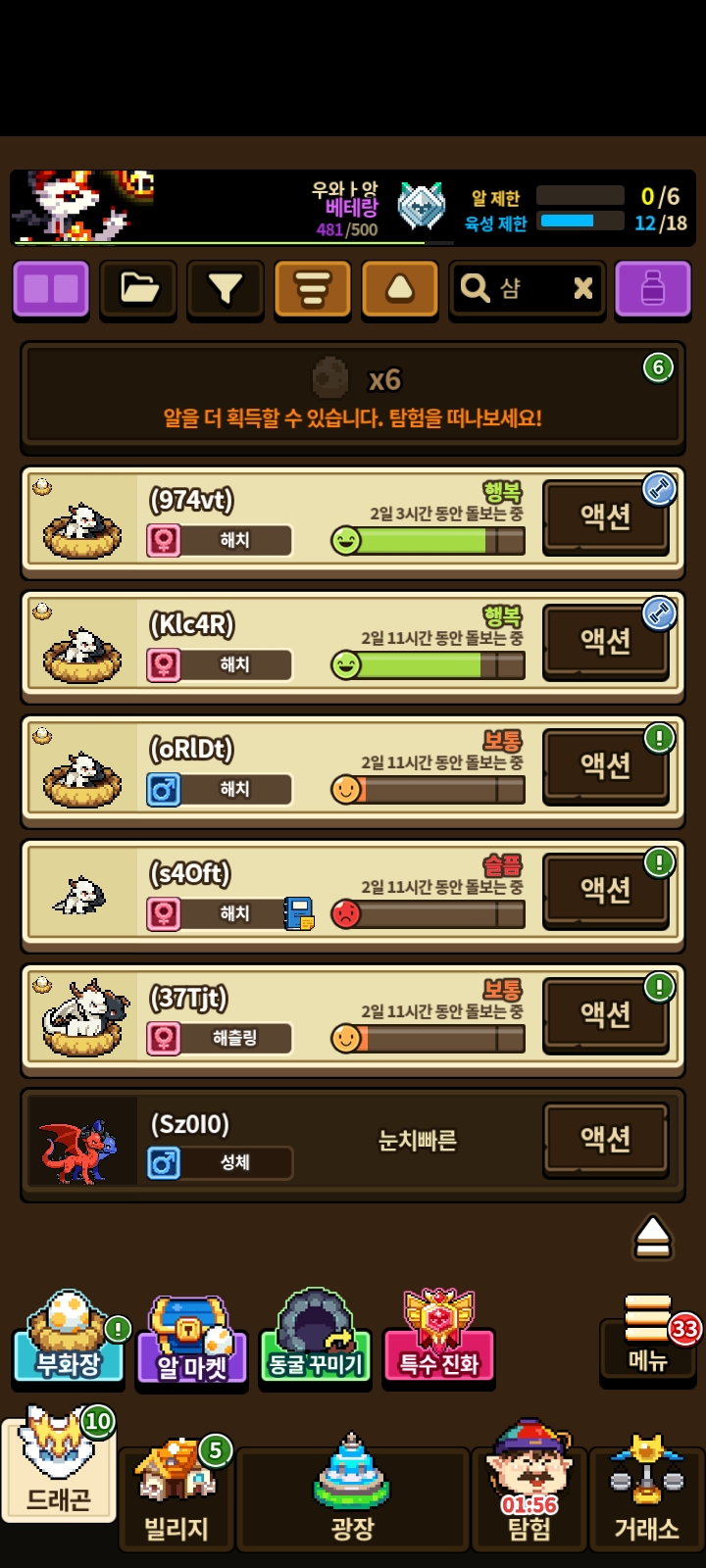This screenshot has width=706, height=1568.
Task: Tap 액션 for dragon s4Oft
Action: click(x=605, y=890)
